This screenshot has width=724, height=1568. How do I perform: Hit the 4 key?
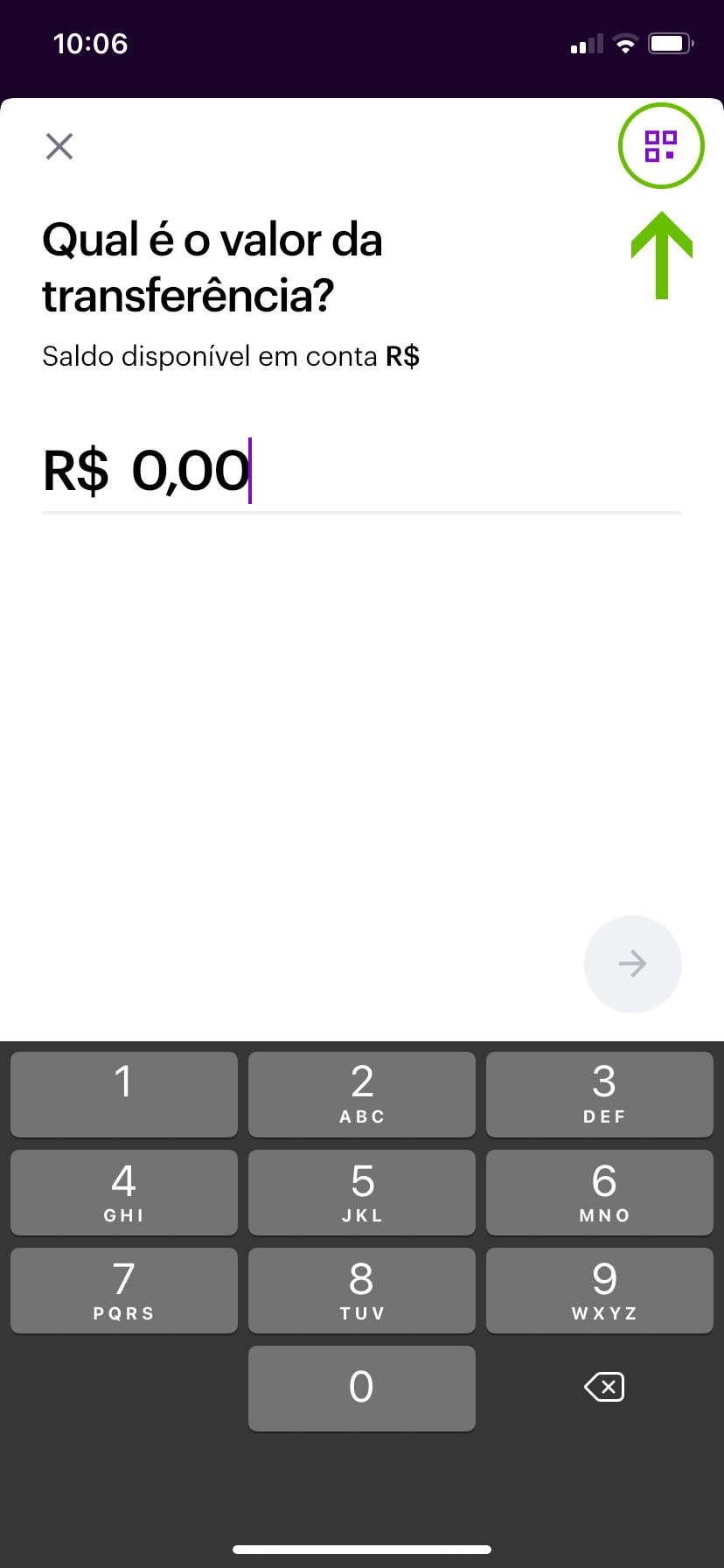pos(124,1192)
